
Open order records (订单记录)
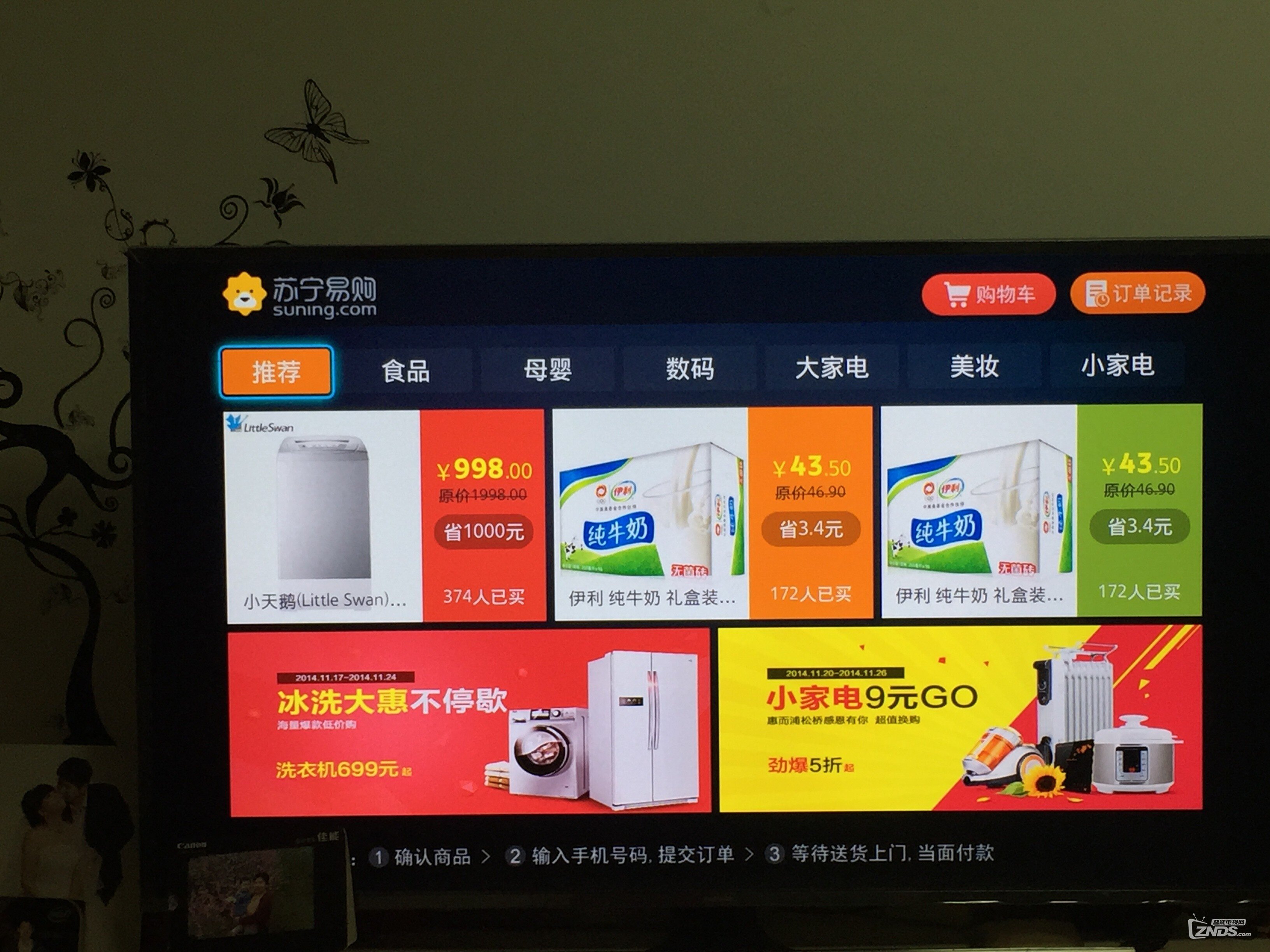click(x=1137, y=293)
